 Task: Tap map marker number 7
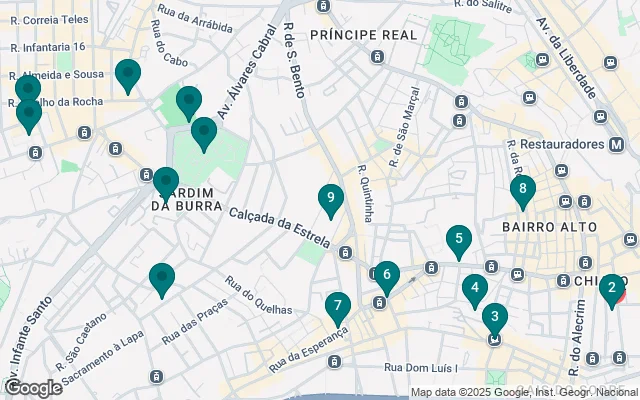(338, 305)
